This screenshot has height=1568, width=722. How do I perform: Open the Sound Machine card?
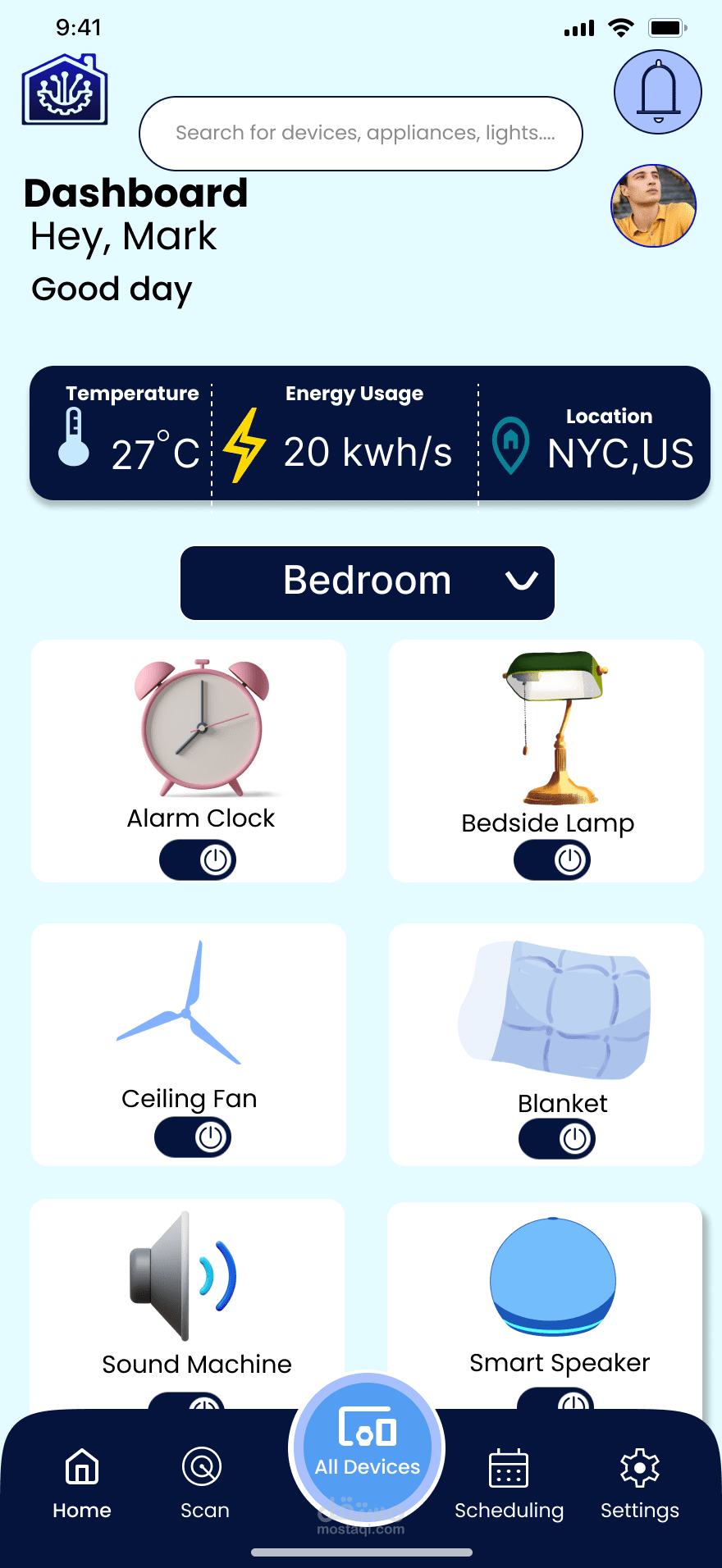pos(187,1304)
